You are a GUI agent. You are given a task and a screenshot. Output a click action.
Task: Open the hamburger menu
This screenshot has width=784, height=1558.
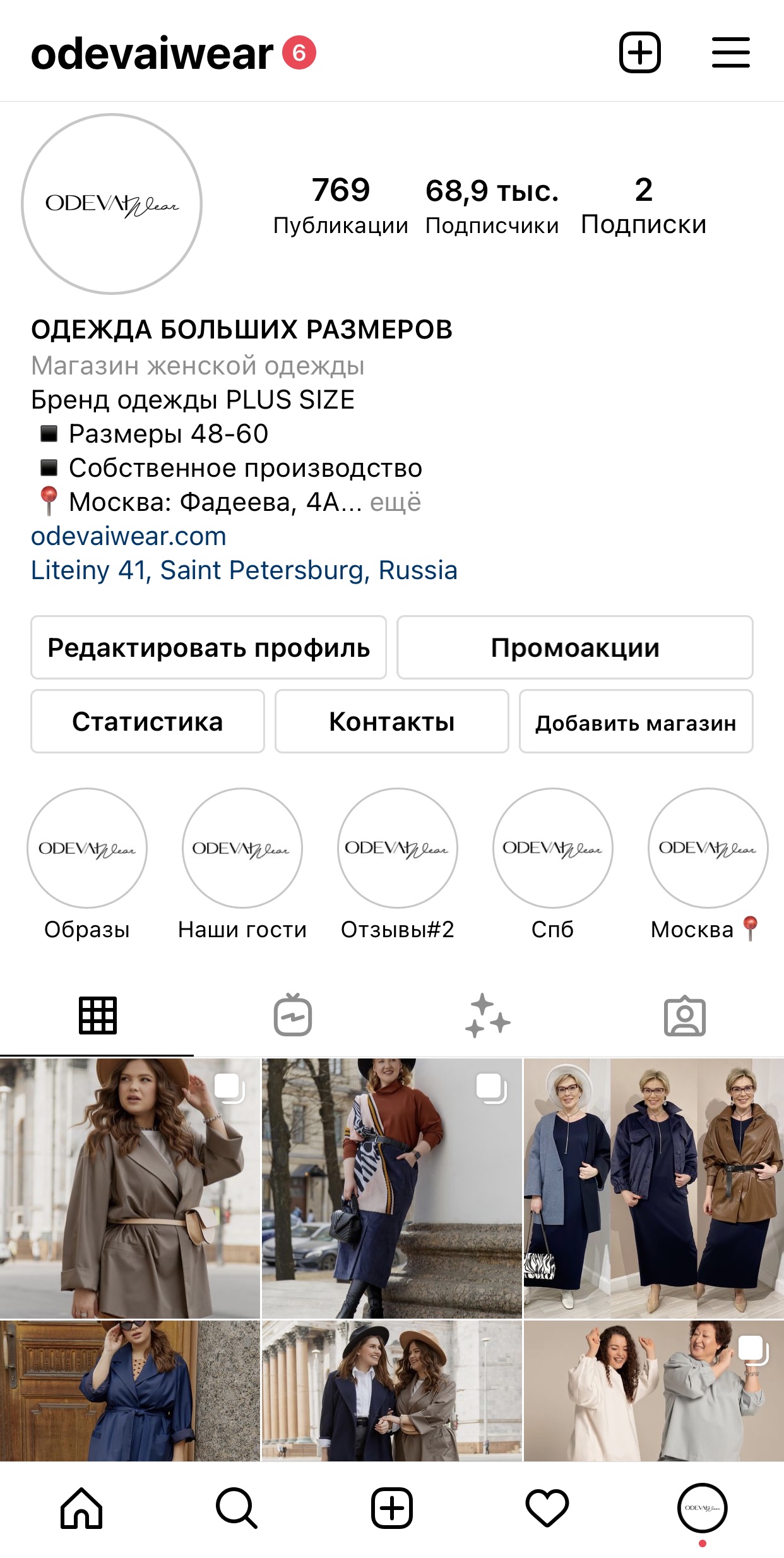pos(730,52)
